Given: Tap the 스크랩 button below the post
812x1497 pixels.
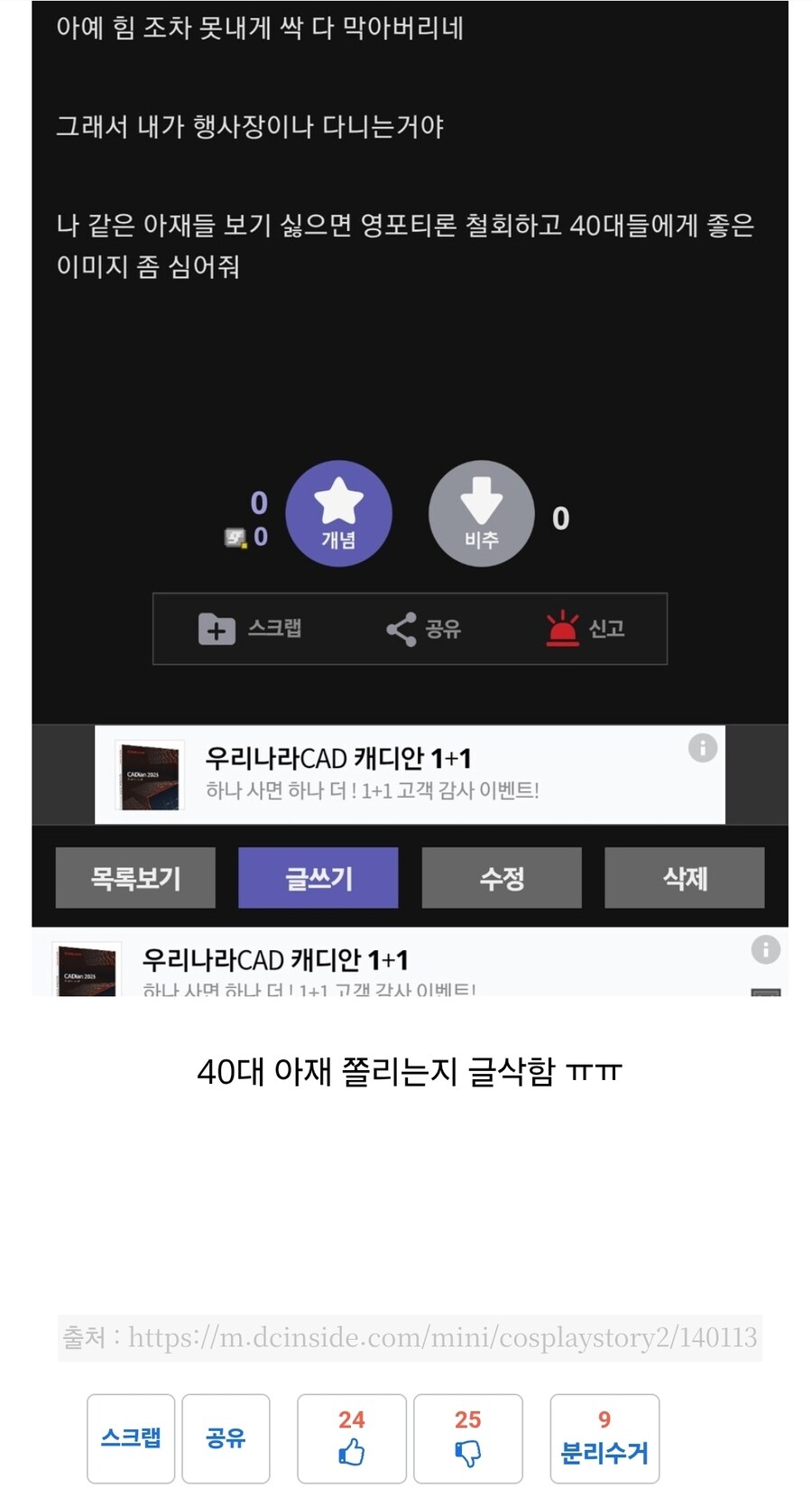Looking at the screenshot, I should pos(131,1437).
